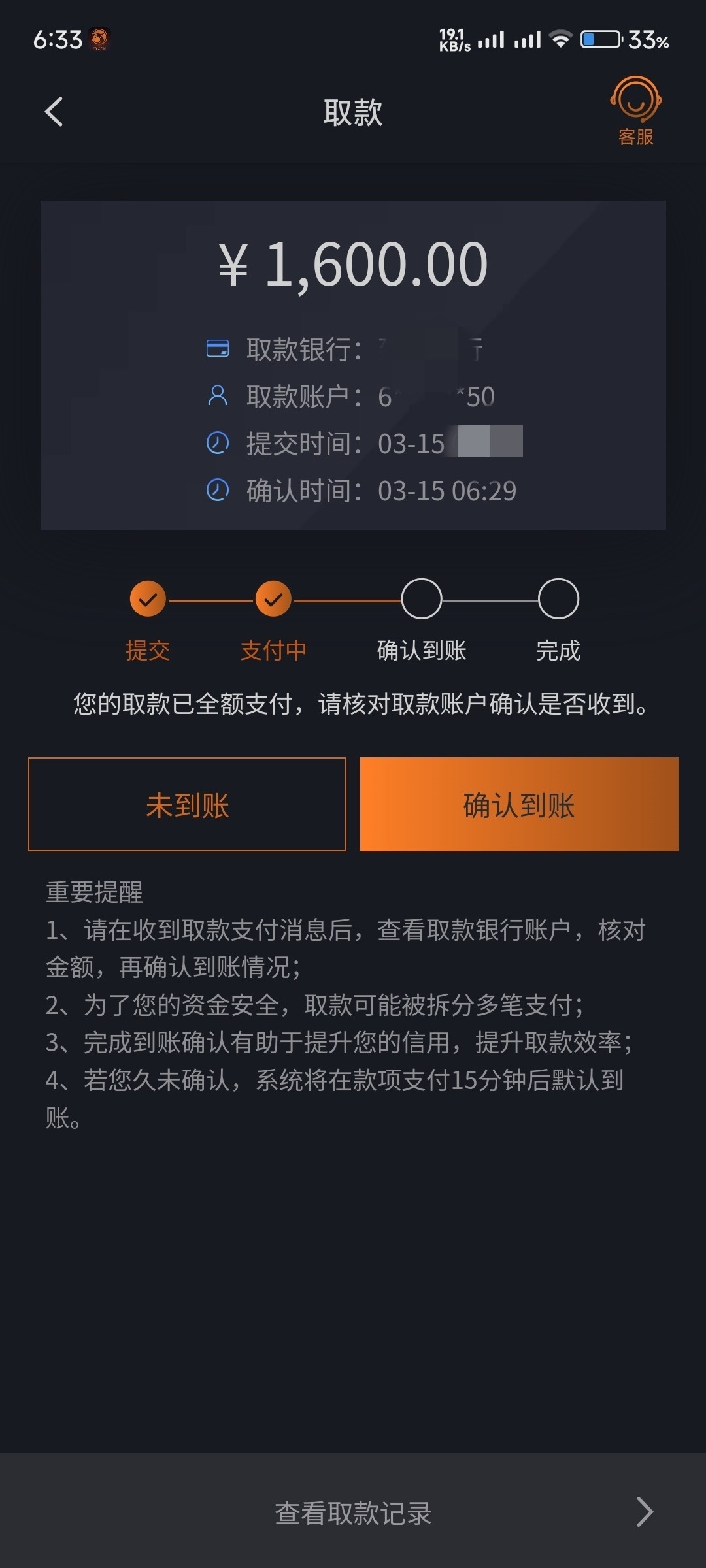
Task: Go back from the 取款 page
Action: 54,112
